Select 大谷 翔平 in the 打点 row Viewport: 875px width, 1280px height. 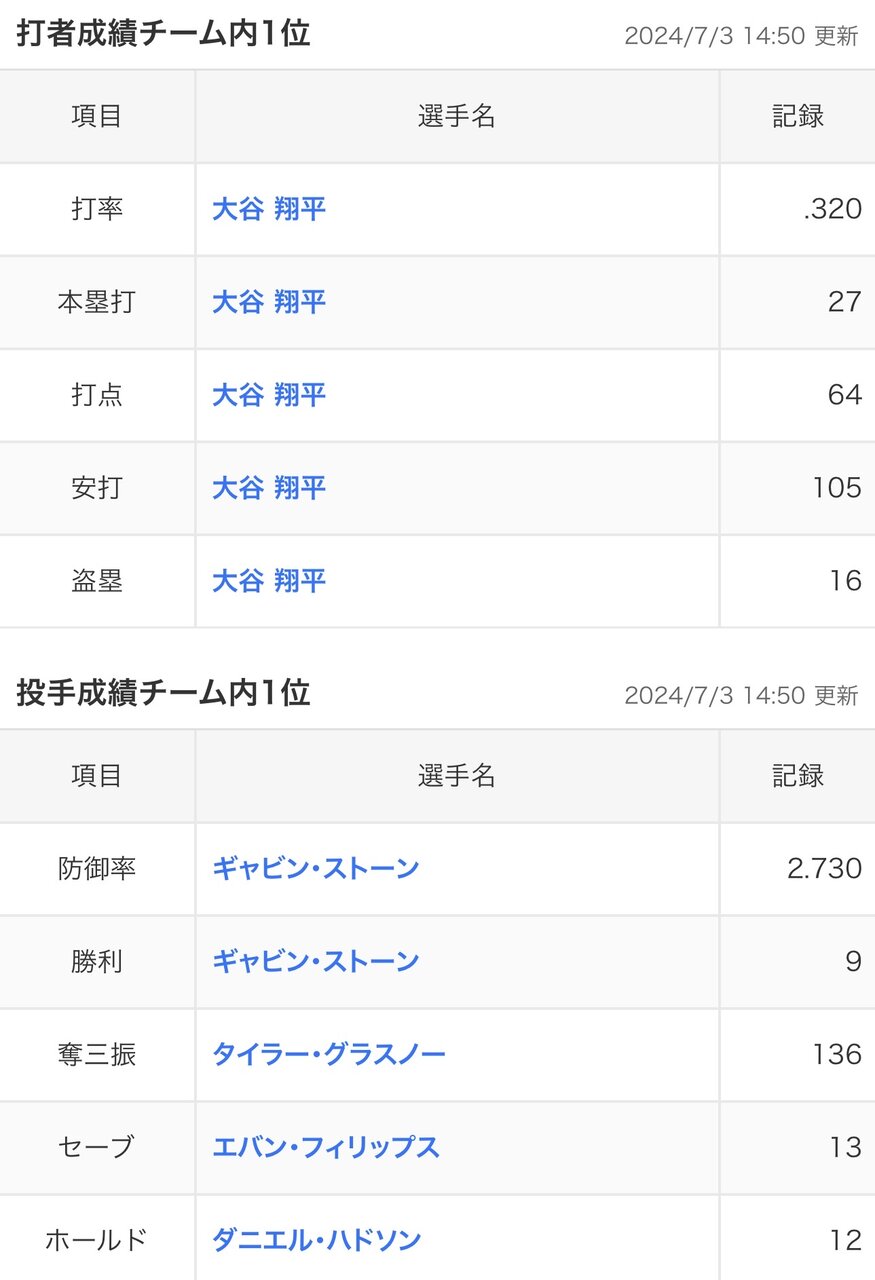(x=269, y=395)
